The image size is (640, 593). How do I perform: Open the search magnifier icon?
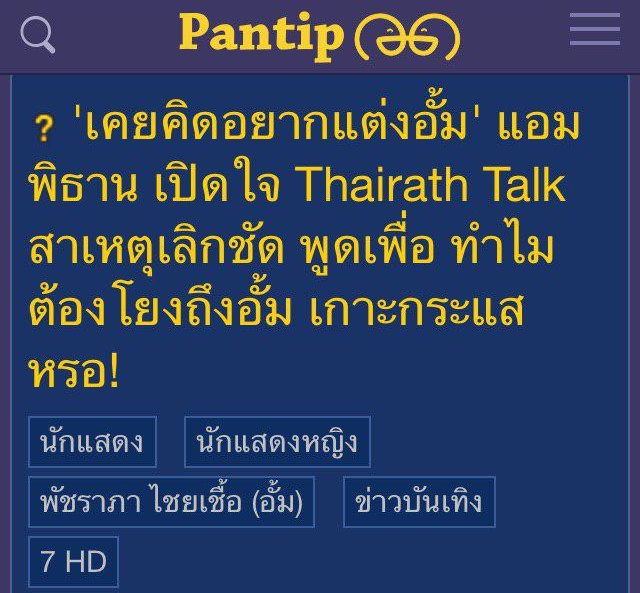pos(38,35)
